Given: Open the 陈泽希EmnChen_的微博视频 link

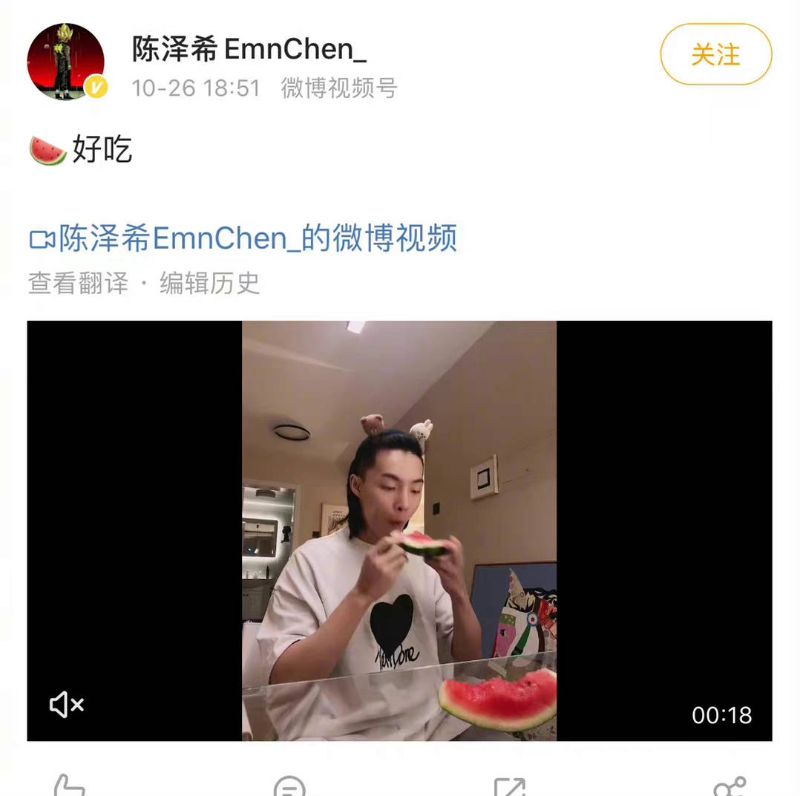Looking at the screenshot, I should (243, 238).
